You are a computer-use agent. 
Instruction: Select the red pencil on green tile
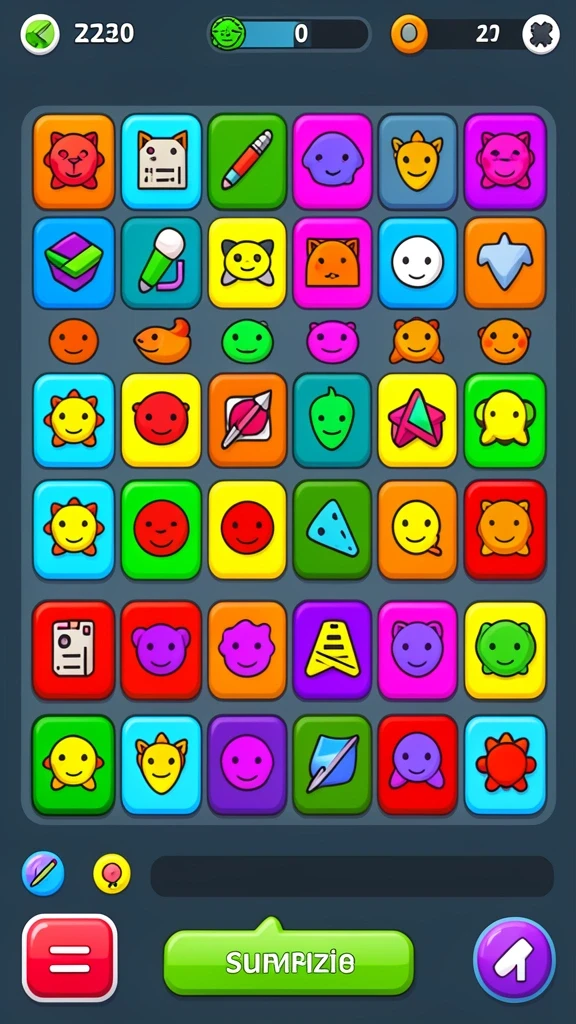pos(247,161)
